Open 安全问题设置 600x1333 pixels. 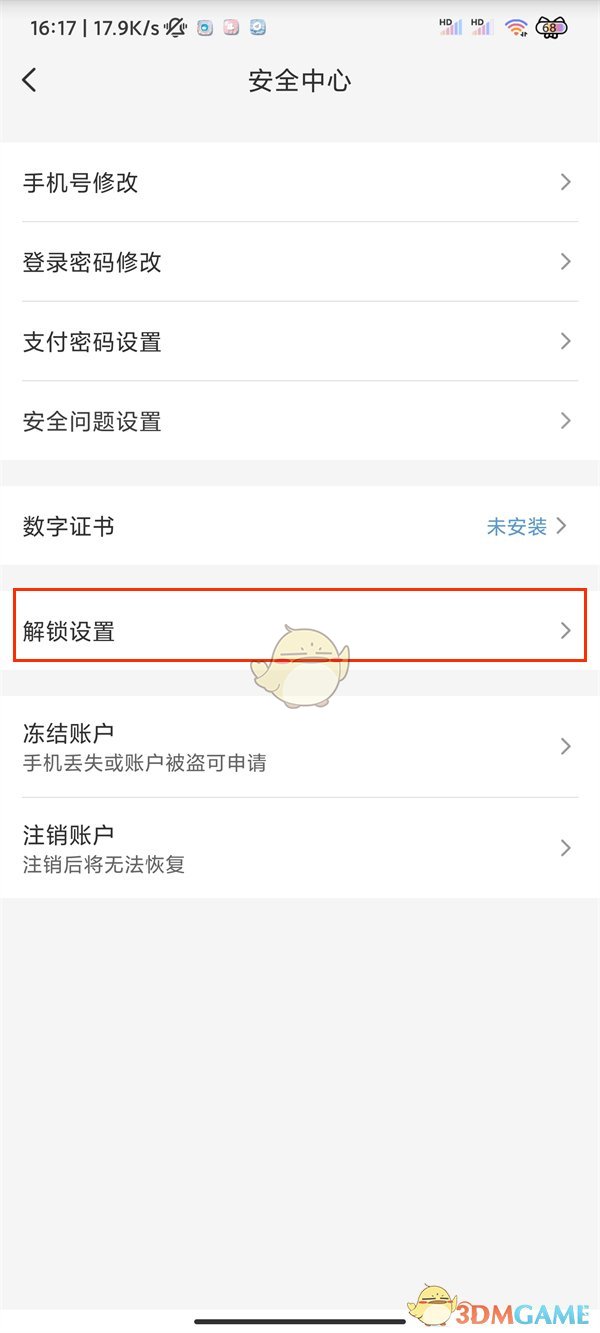(300, 421)
